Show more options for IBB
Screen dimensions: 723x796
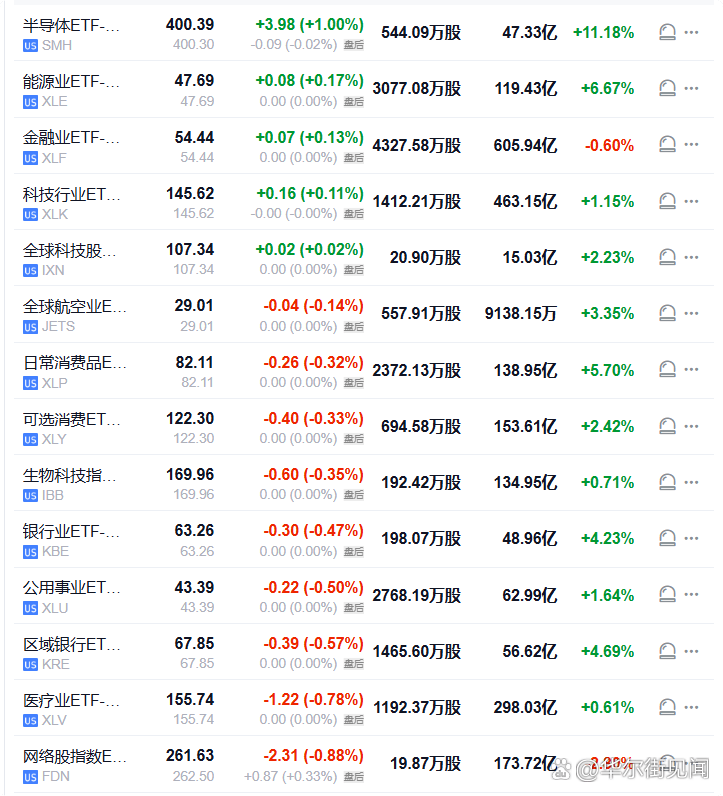pyautogui.click(x=692, y=483)
